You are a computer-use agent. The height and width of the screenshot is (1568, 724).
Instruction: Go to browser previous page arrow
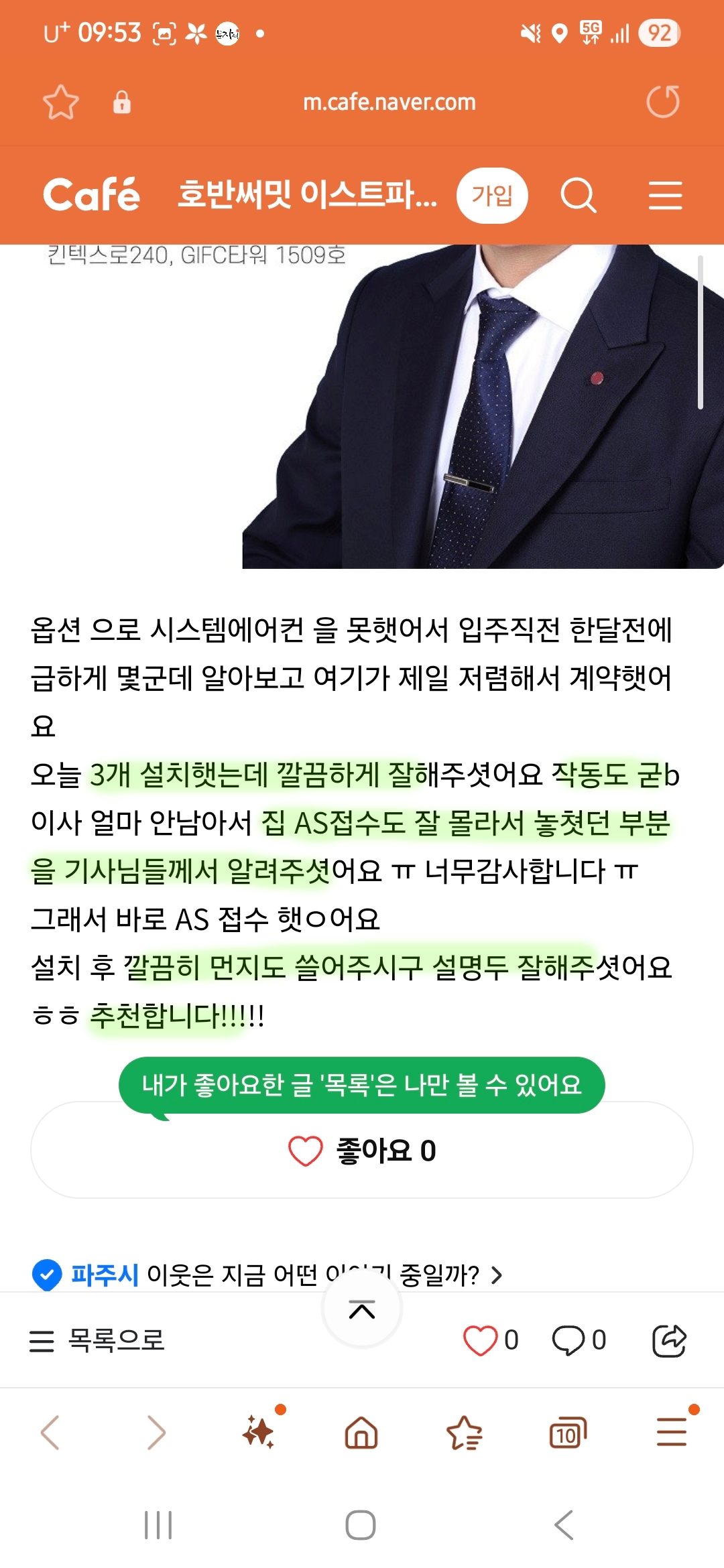point(50,1433)
